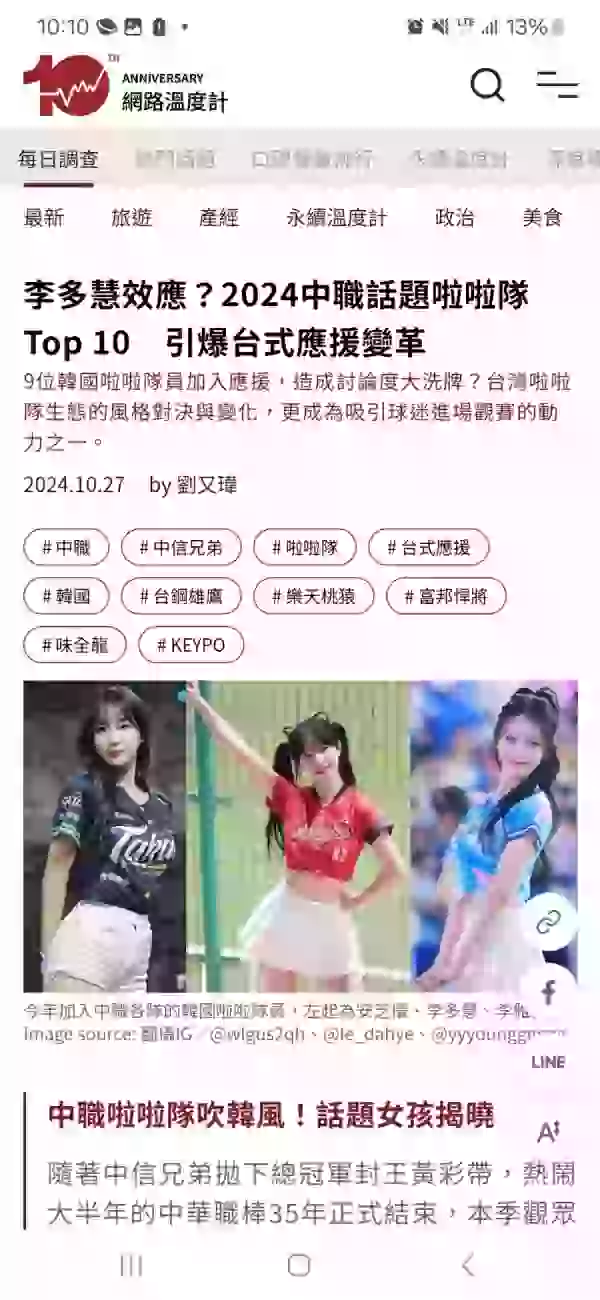
Task: Switch to the 每日調查 tab
Action: (x=58, y=158)
